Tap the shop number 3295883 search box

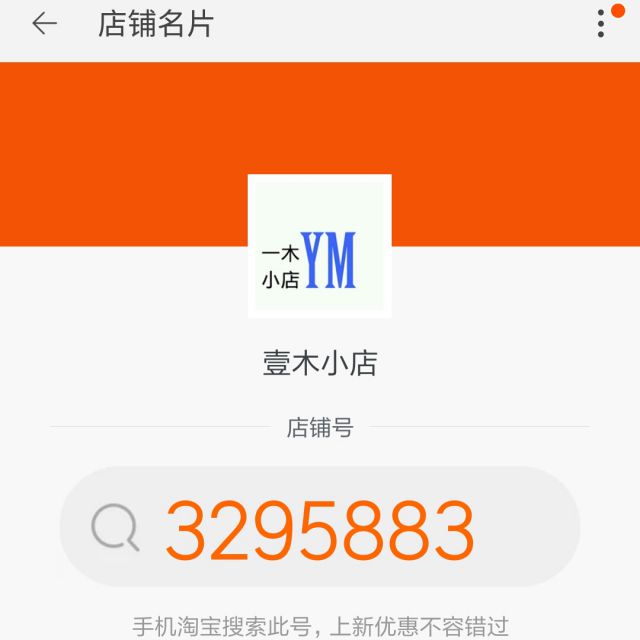point(320,527)
